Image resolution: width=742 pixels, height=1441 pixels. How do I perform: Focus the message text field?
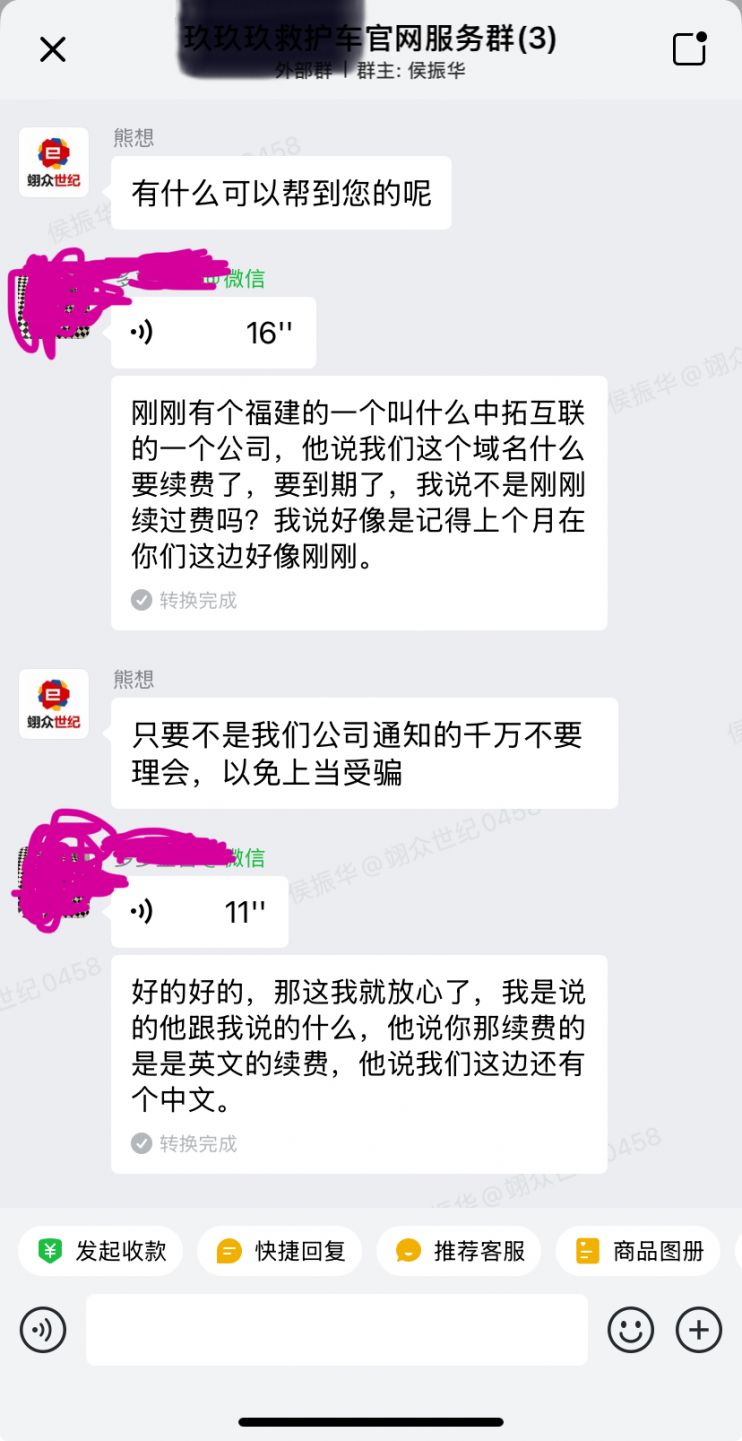click(x=336, y=1330)
